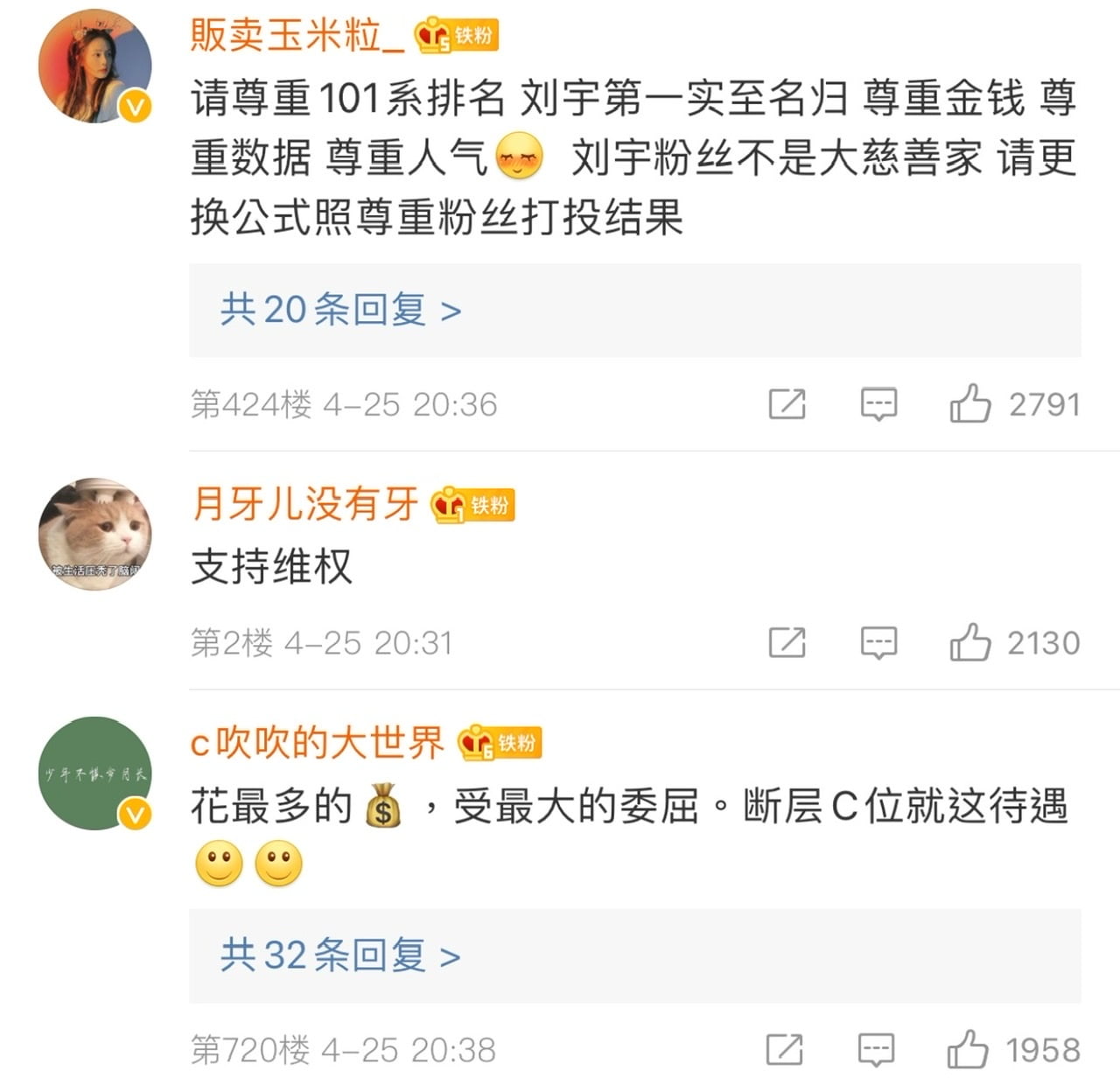Reply to the 第424楼 comment

tap(878, 404)
